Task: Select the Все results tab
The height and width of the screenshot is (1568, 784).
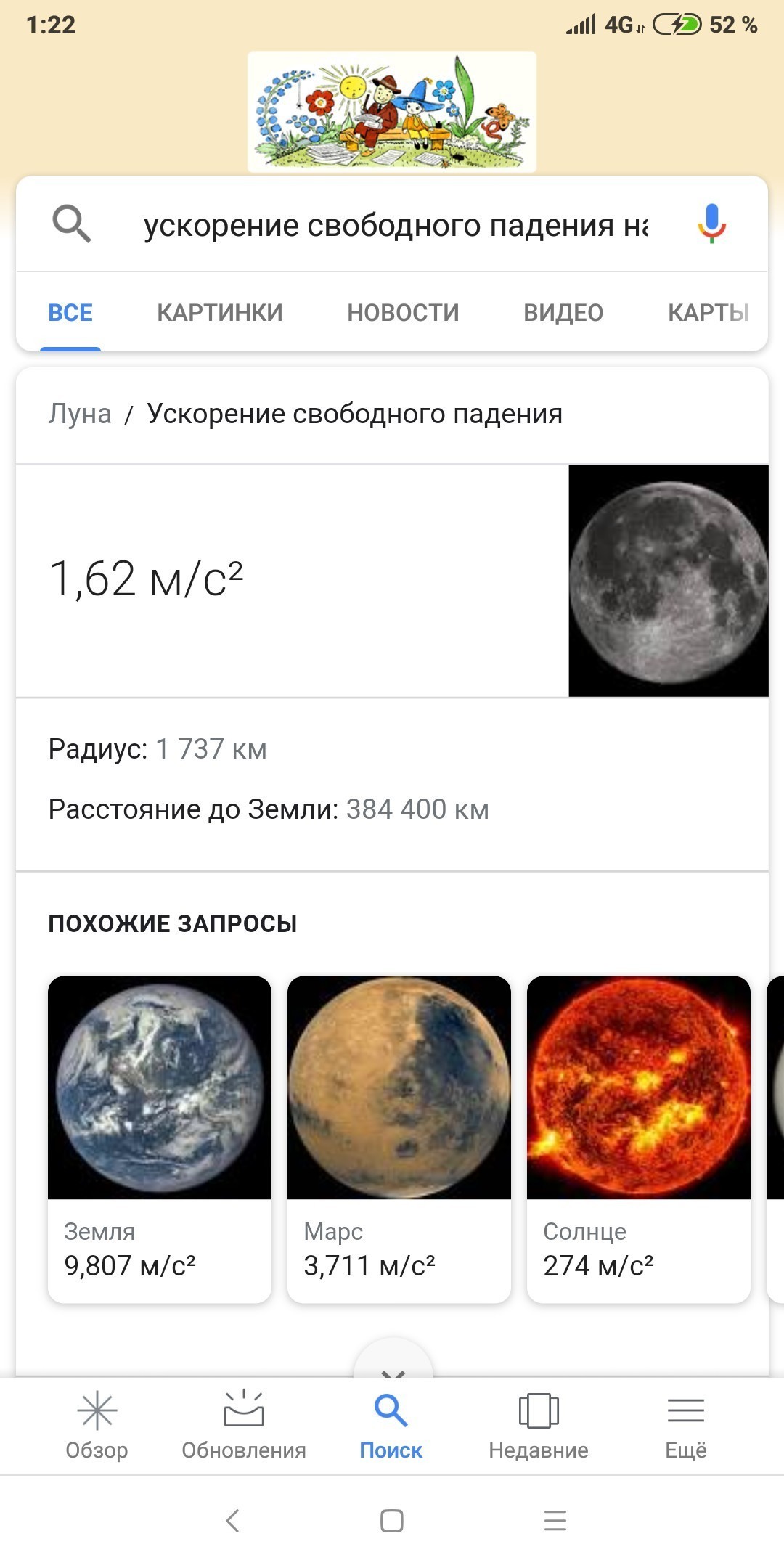Action: (70, 313)
